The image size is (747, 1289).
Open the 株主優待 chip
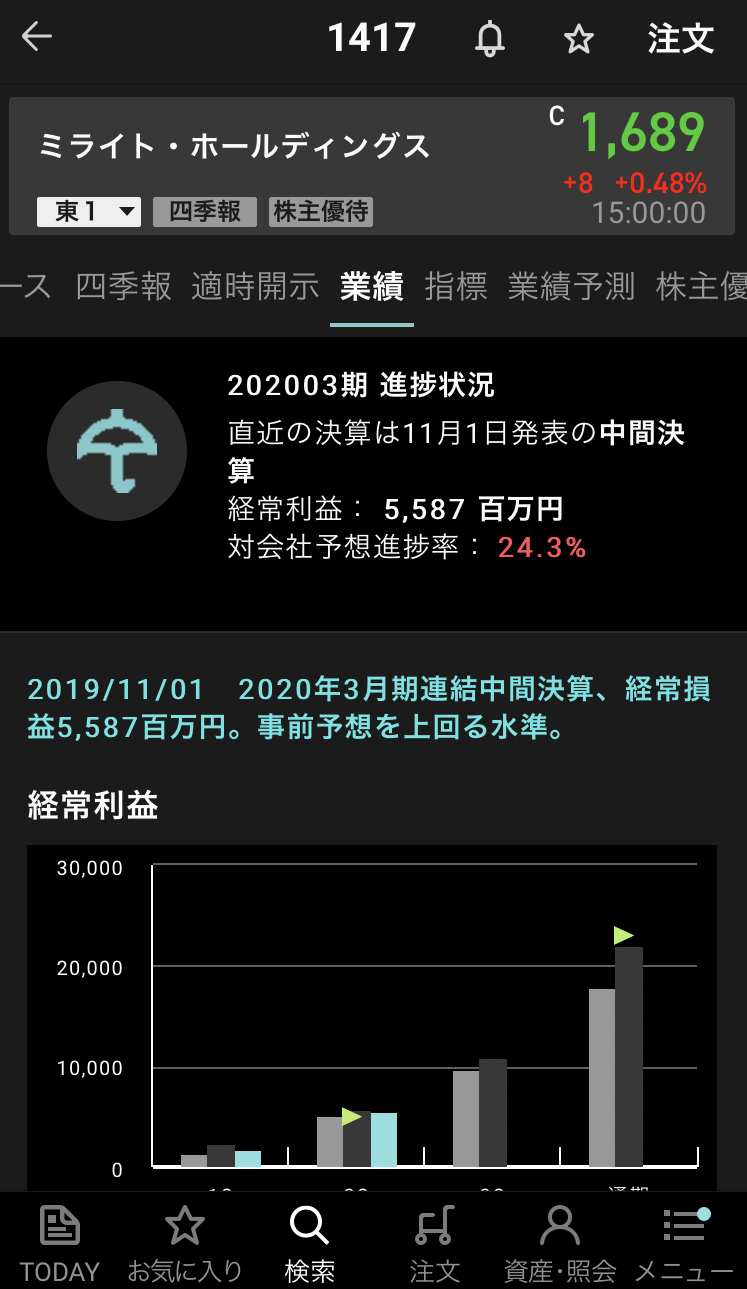pos(320,212)
